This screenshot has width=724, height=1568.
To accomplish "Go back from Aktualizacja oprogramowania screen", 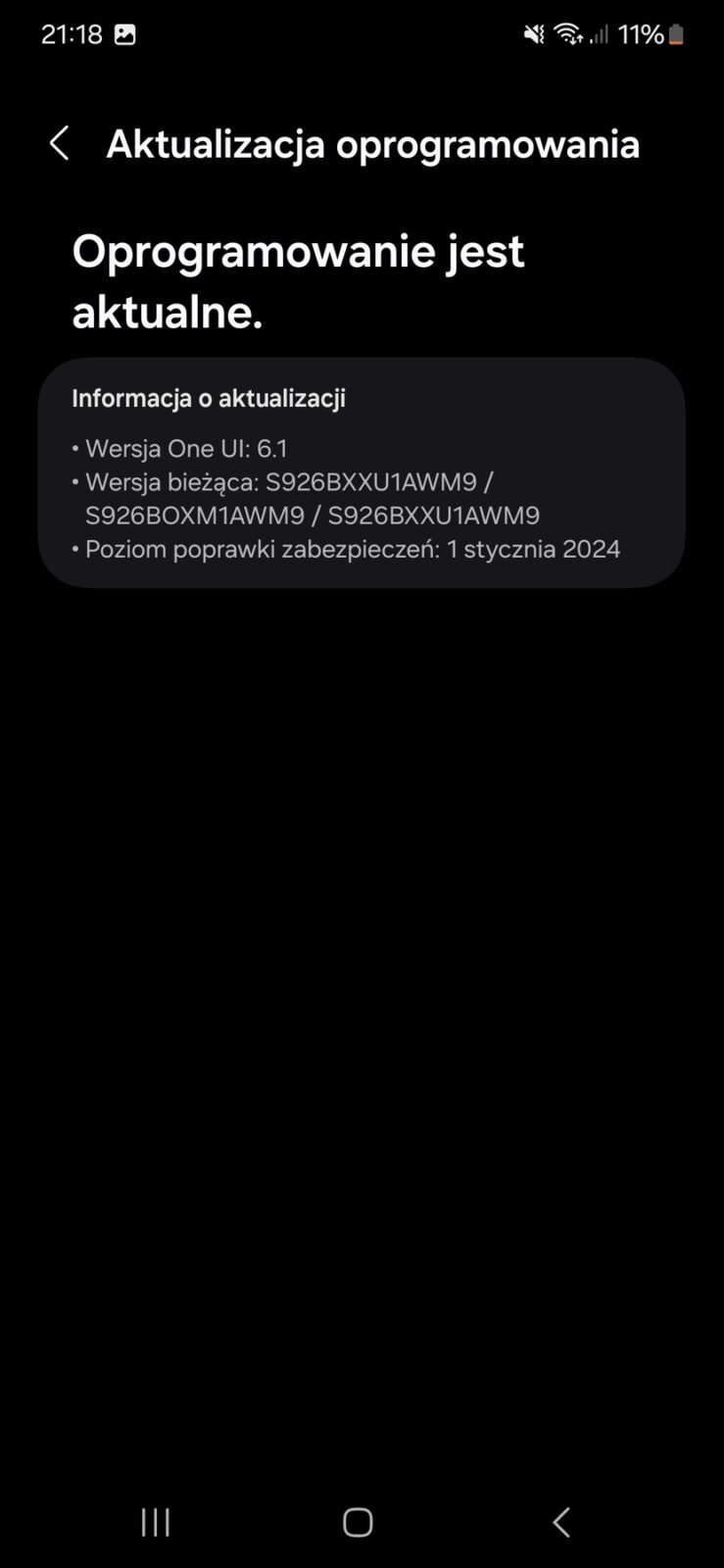I will point(60,143).
